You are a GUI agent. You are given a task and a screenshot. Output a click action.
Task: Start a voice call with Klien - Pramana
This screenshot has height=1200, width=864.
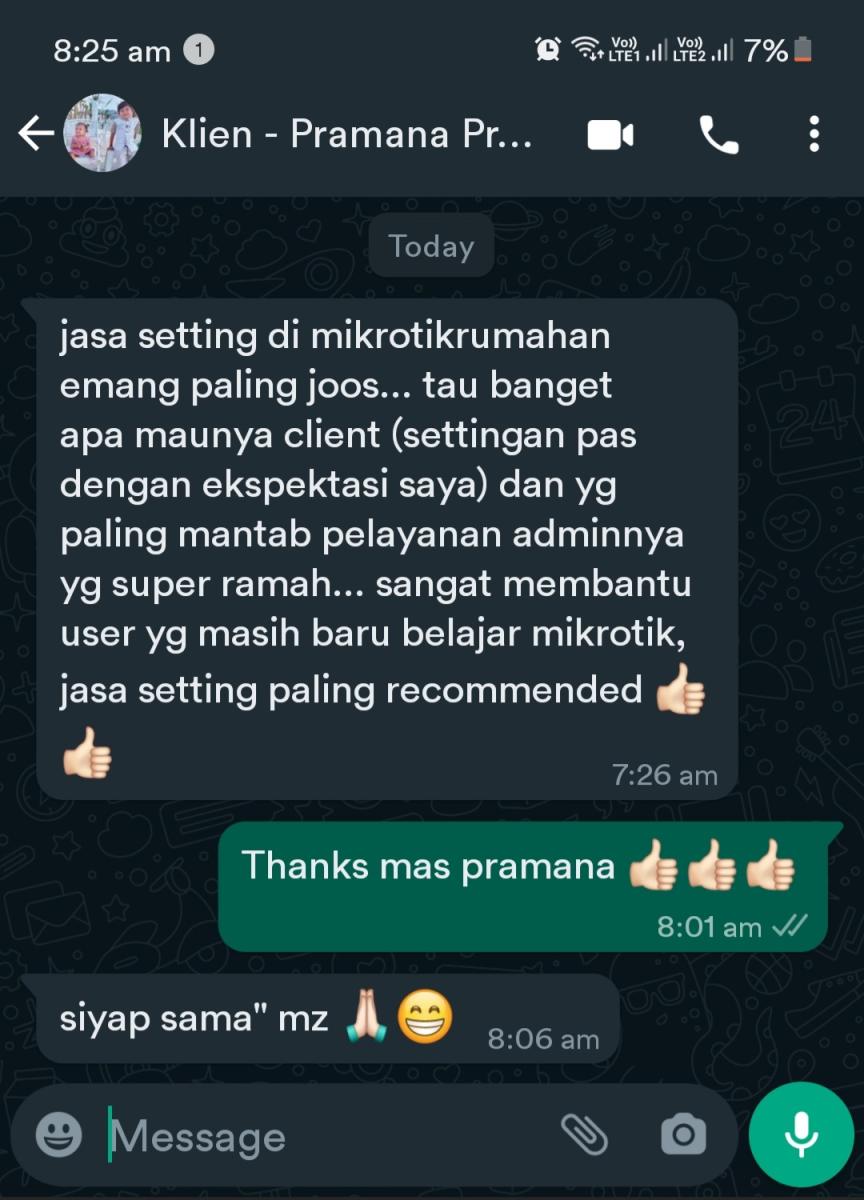click(x=718, y=134)
